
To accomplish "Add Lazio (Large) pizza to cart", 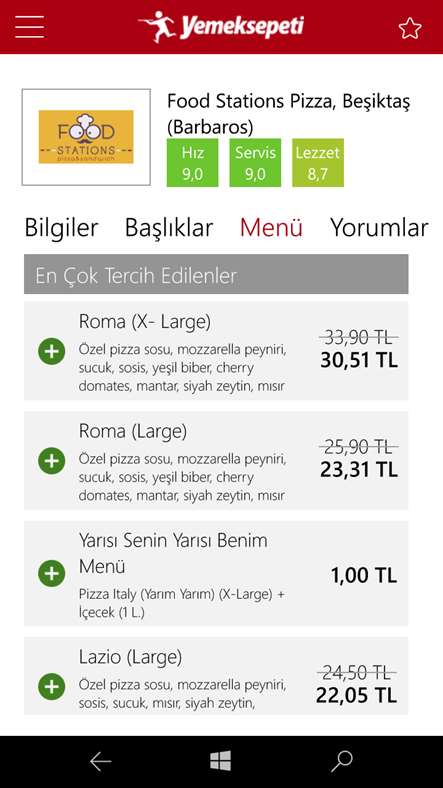I will 52,687.
